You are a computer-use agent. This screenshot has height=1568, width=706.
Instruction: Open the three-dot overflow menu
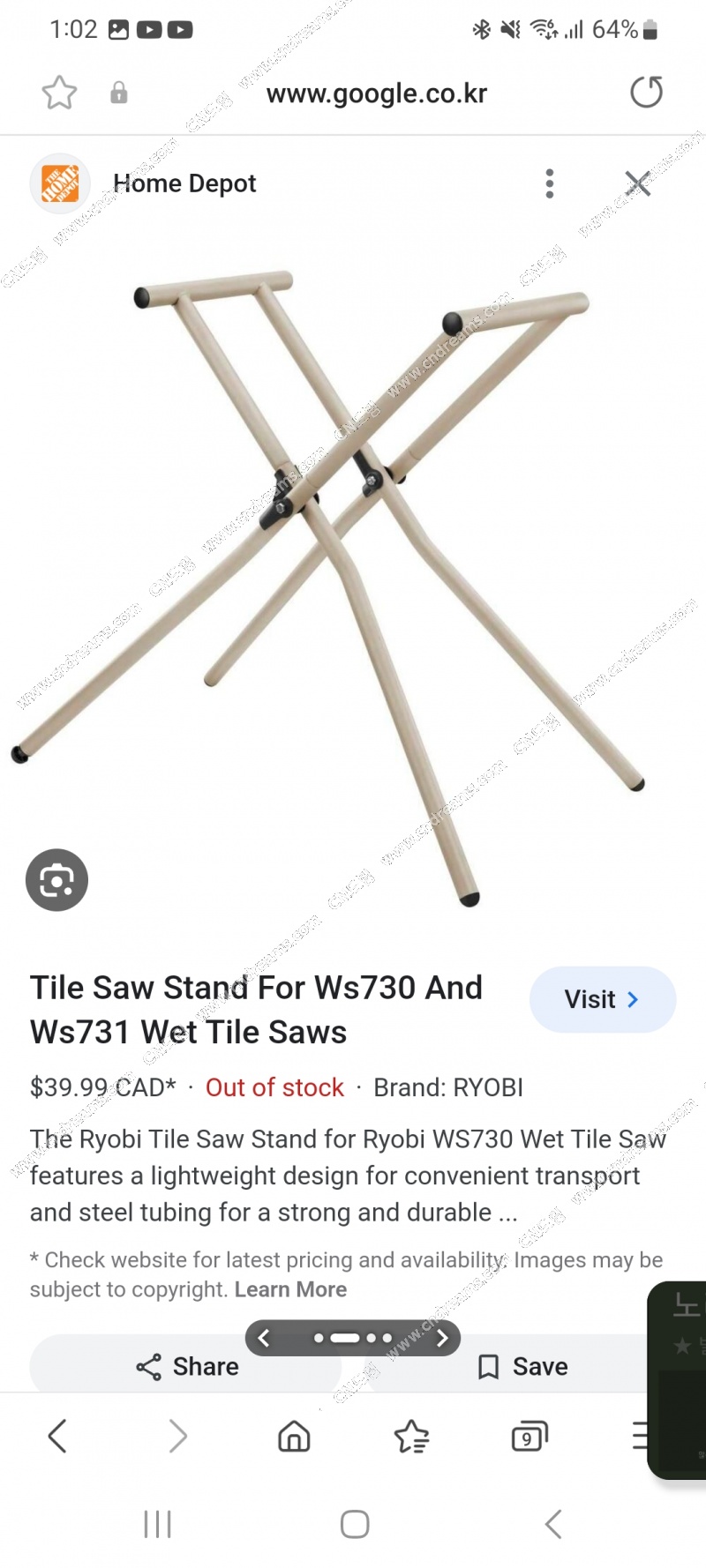pyautogui.click(x=550, y=183)
